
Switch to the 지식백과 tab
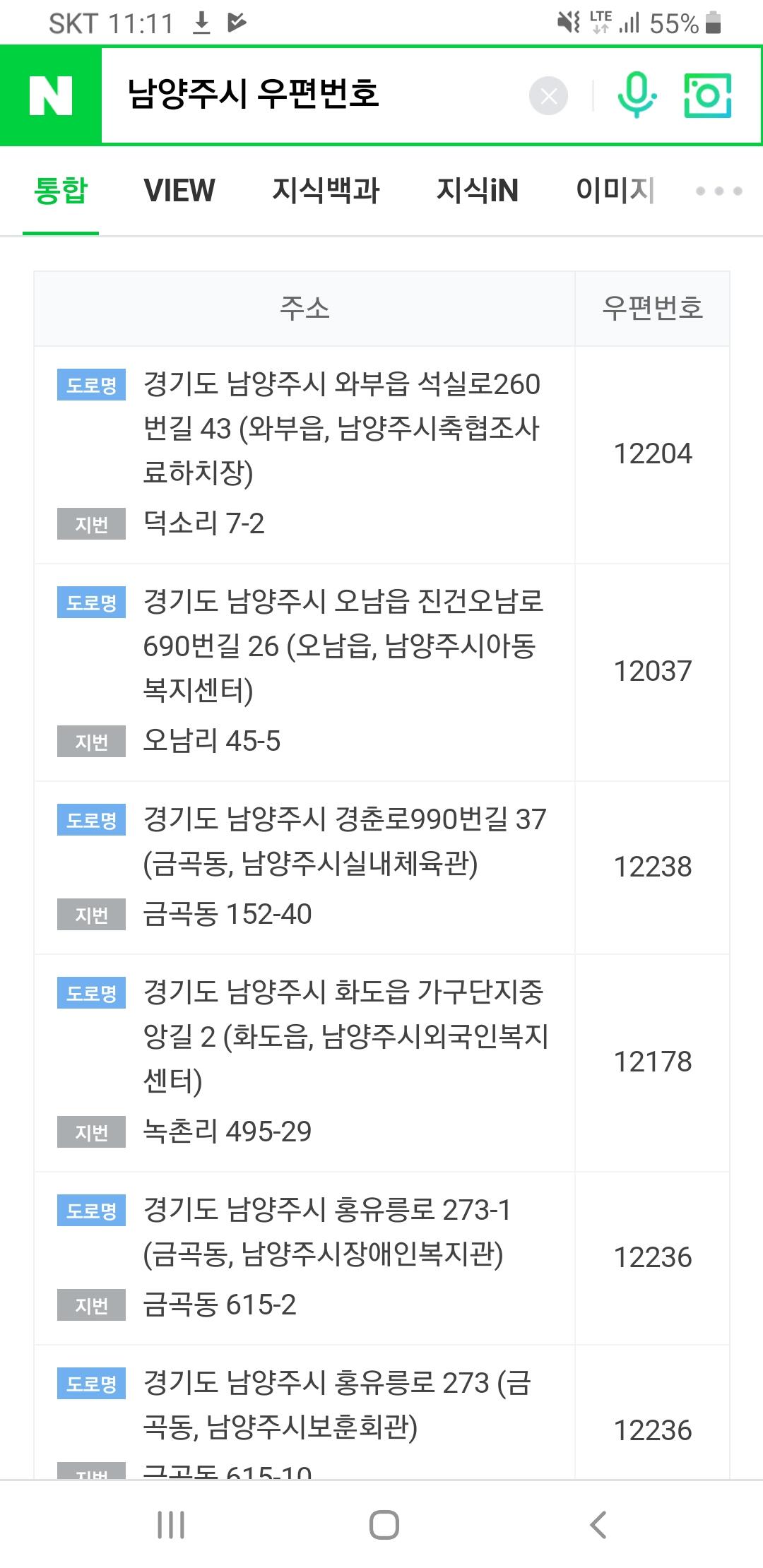(x=326, y=191)
